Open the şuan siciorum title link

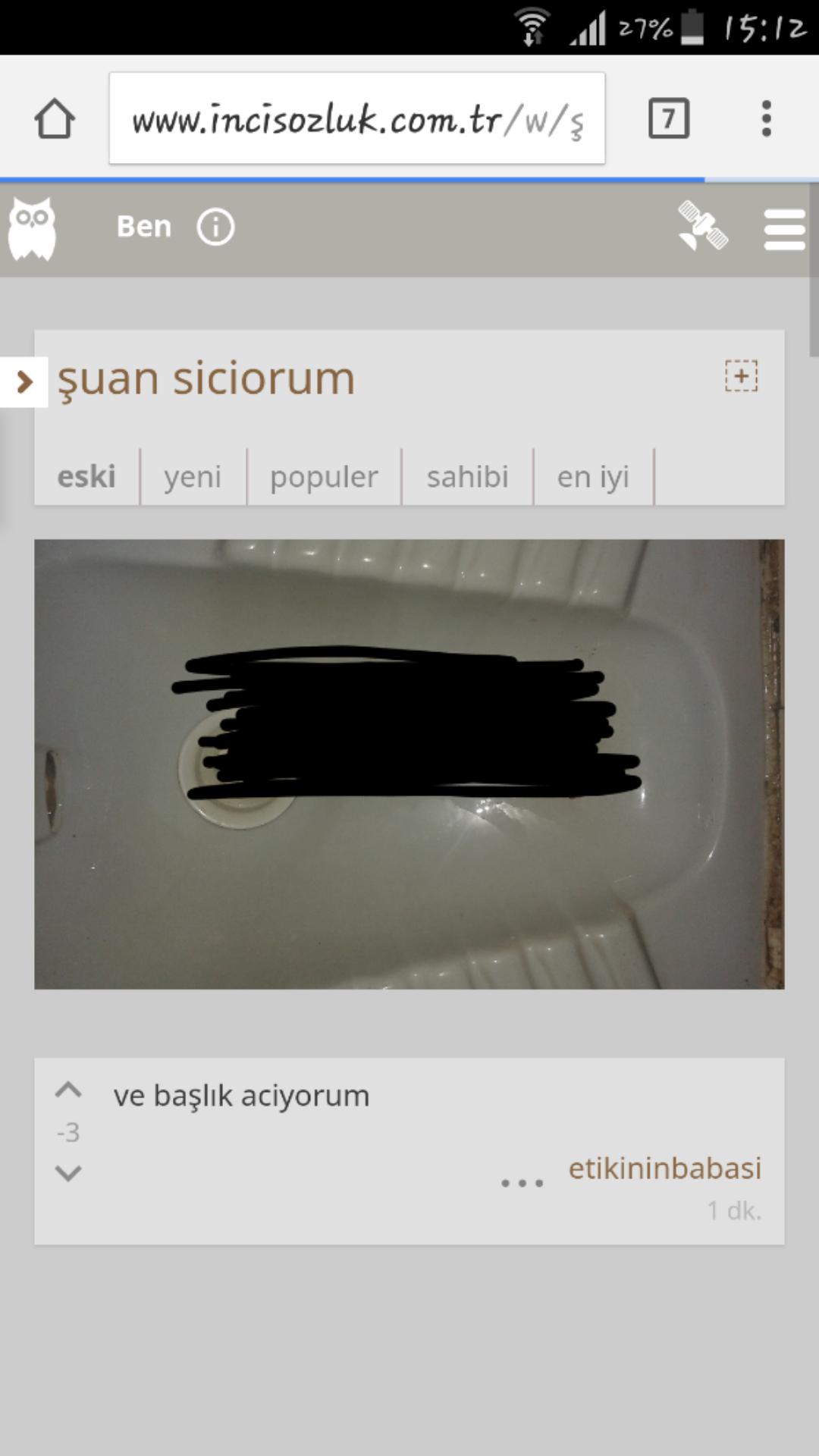click(x=206, y=378)
